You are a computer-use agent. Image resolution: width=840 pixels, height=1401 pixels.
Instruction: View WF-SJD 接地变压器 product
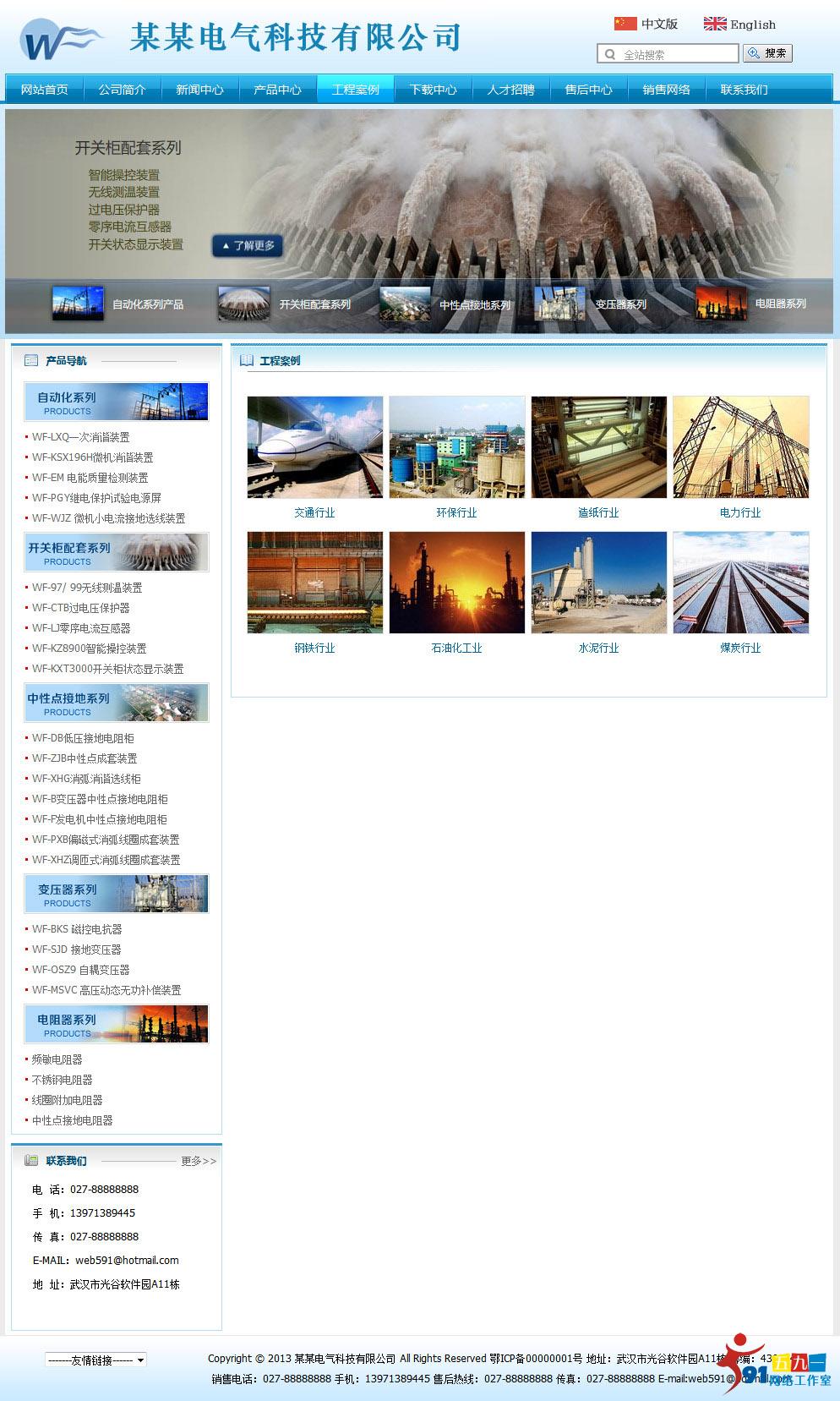tap(77, 950)
